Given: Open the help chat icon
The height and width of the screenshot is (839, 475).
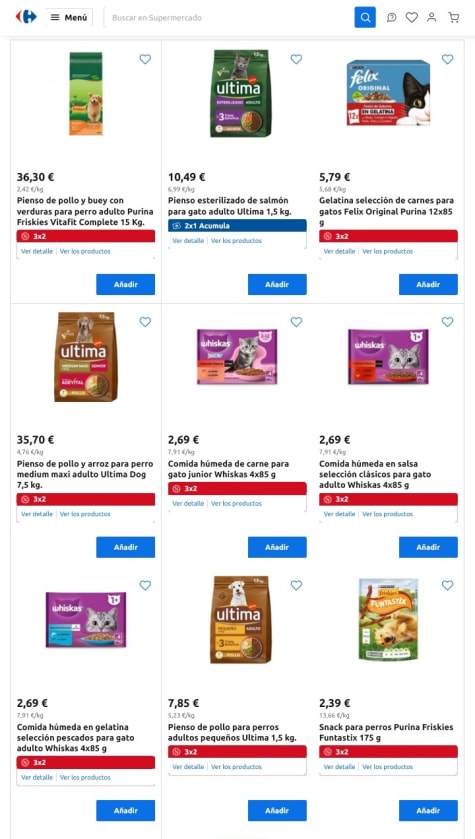Looking at the screenshot, I should 392,18.
